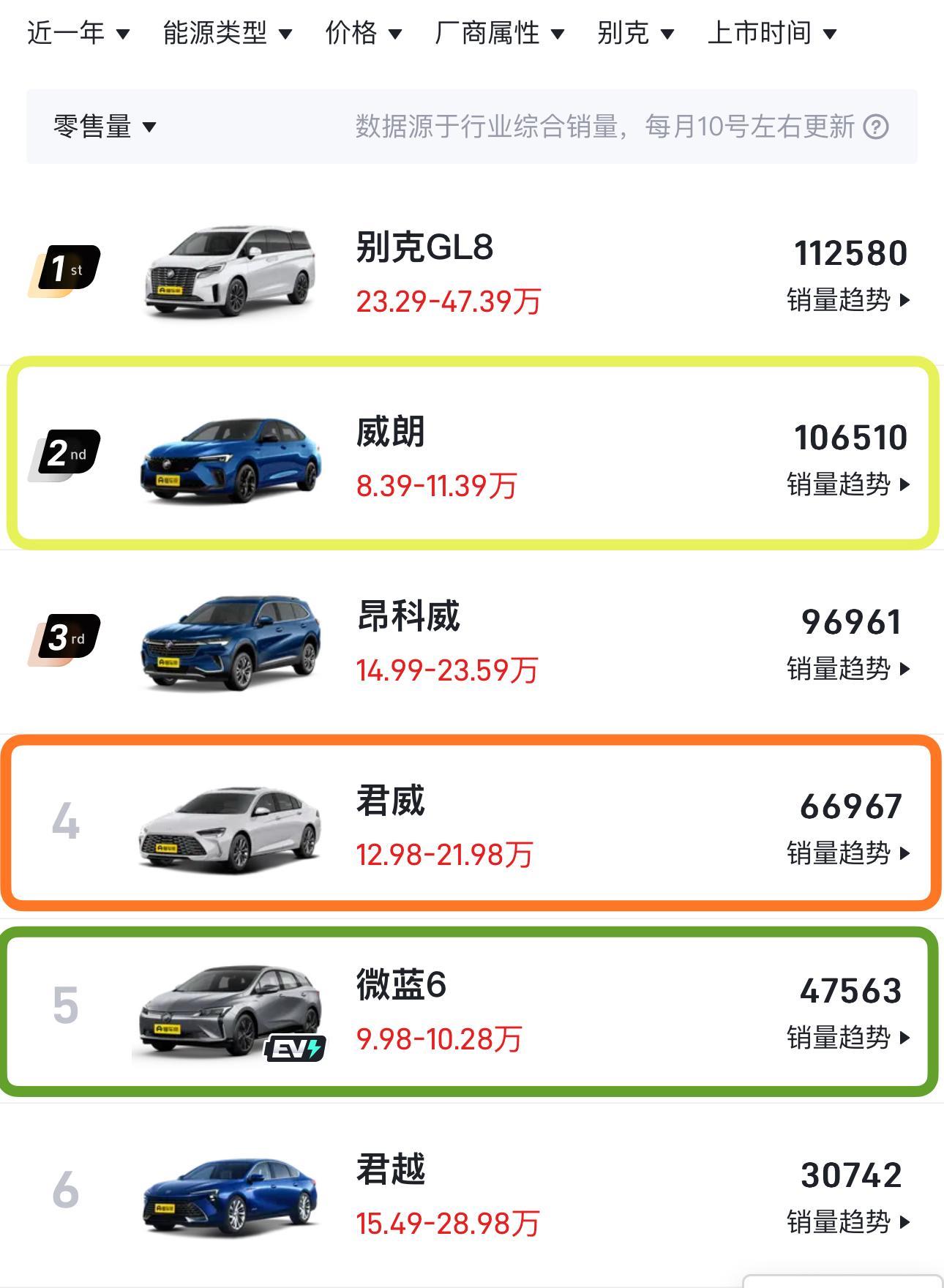Expand the 厂商属性 filter
Screen dimensions: 944x1288
499,33
